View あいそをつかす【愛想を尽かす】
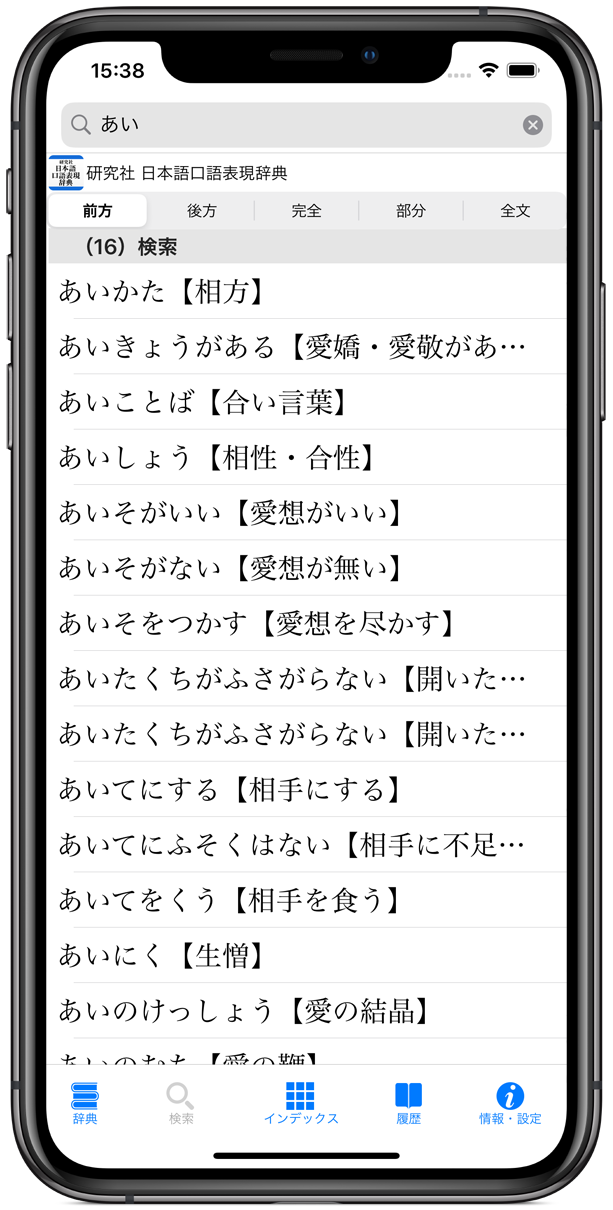 (257, 623)
